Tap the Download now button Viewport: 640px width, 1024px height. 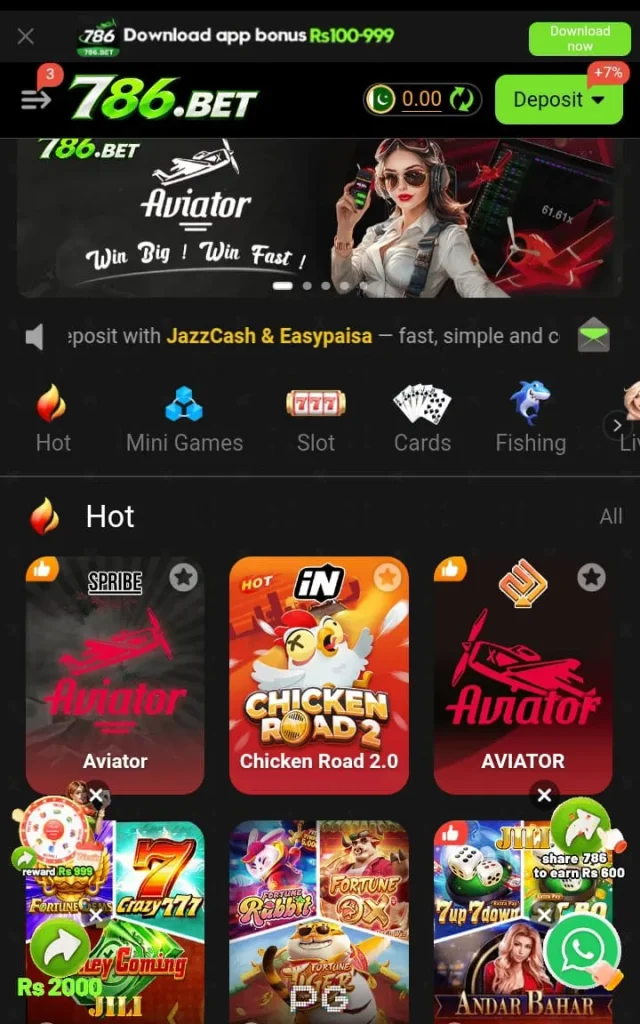(580, 39)
